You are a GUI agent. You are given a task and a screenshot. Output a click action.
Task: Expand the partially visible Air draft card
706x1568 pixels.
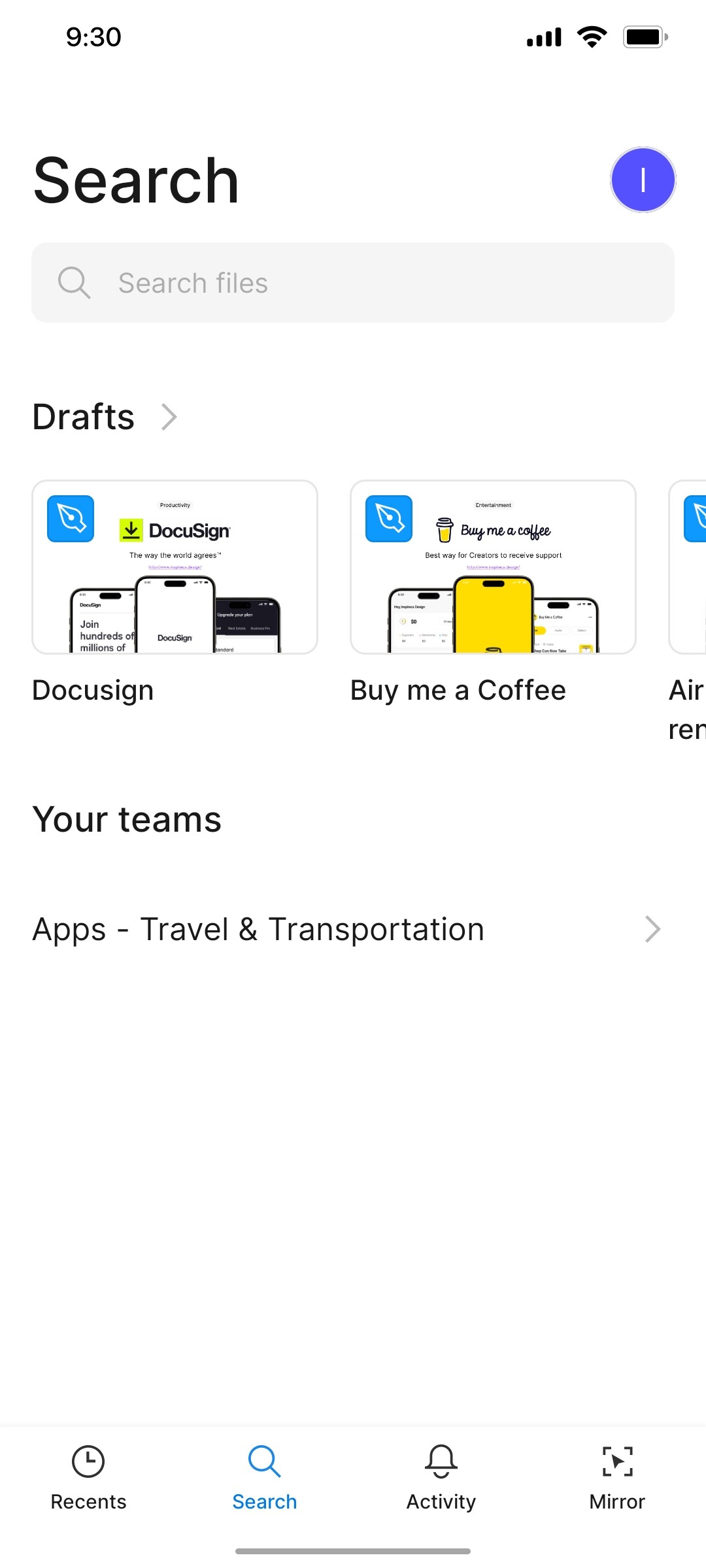coord(690,567)
